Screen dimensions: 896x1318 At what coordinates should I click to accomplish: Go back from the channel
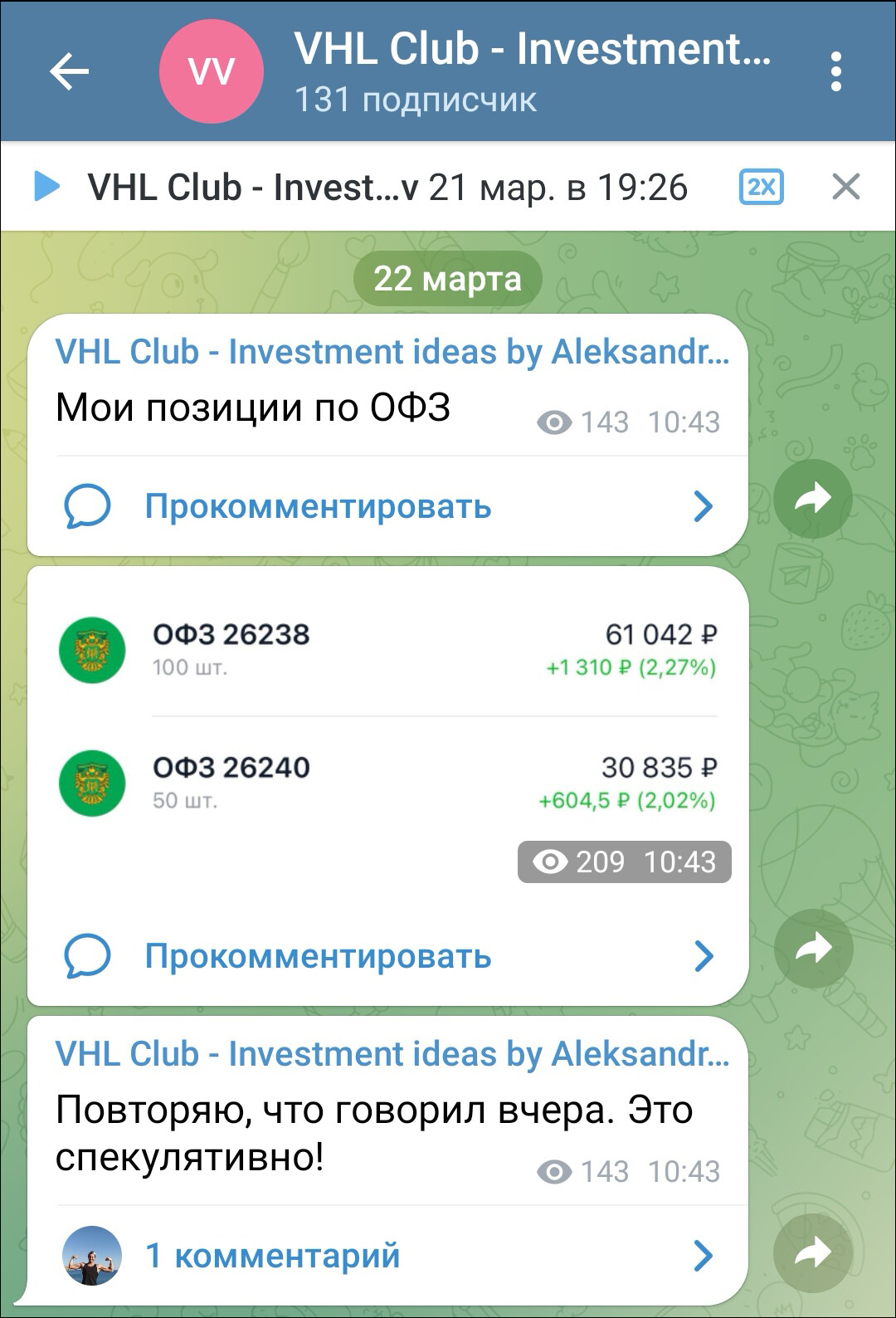click(x=69, y=71)
